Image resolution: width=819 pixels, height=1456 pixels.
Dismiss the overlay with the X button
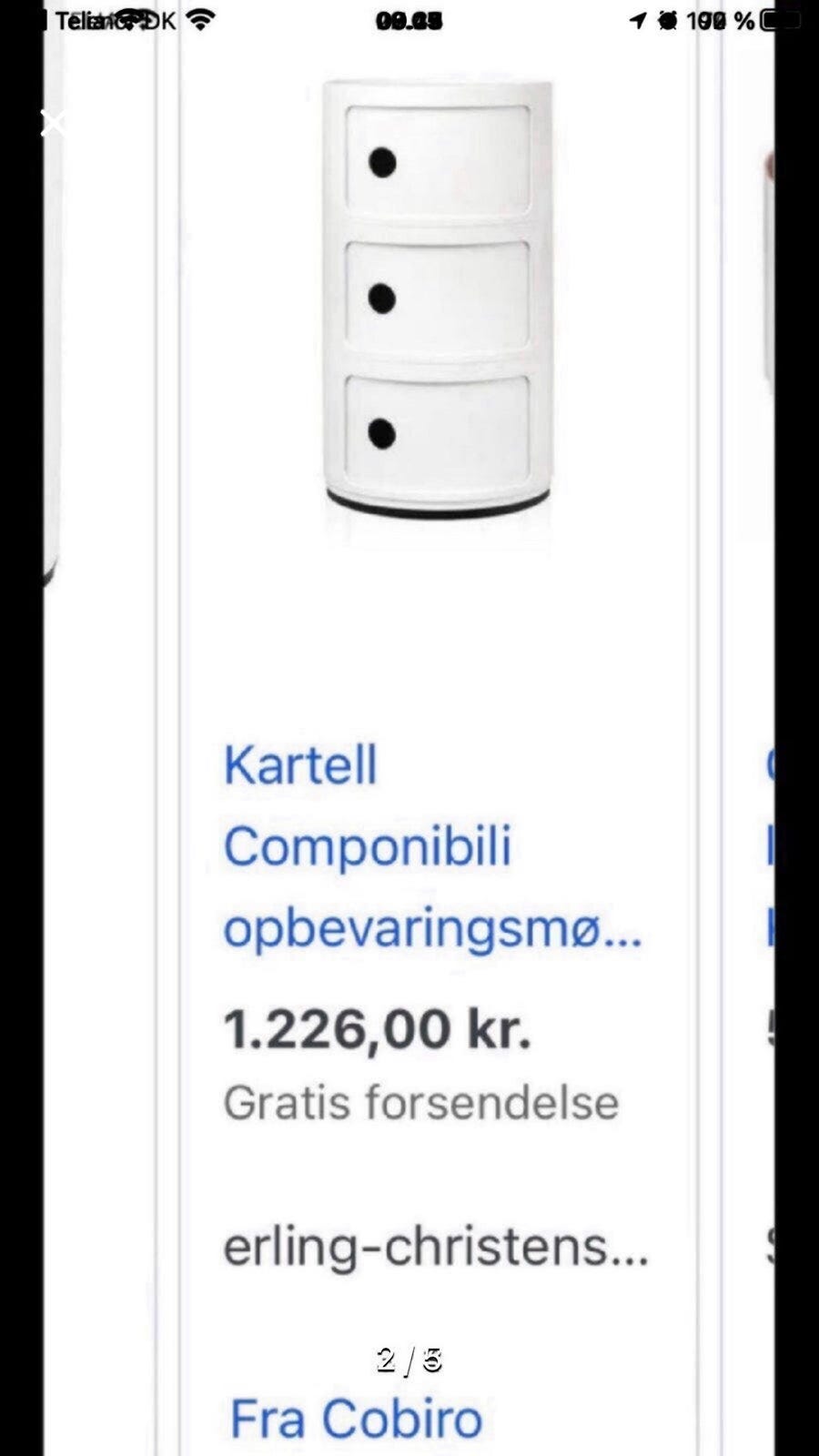coord(55,121)
